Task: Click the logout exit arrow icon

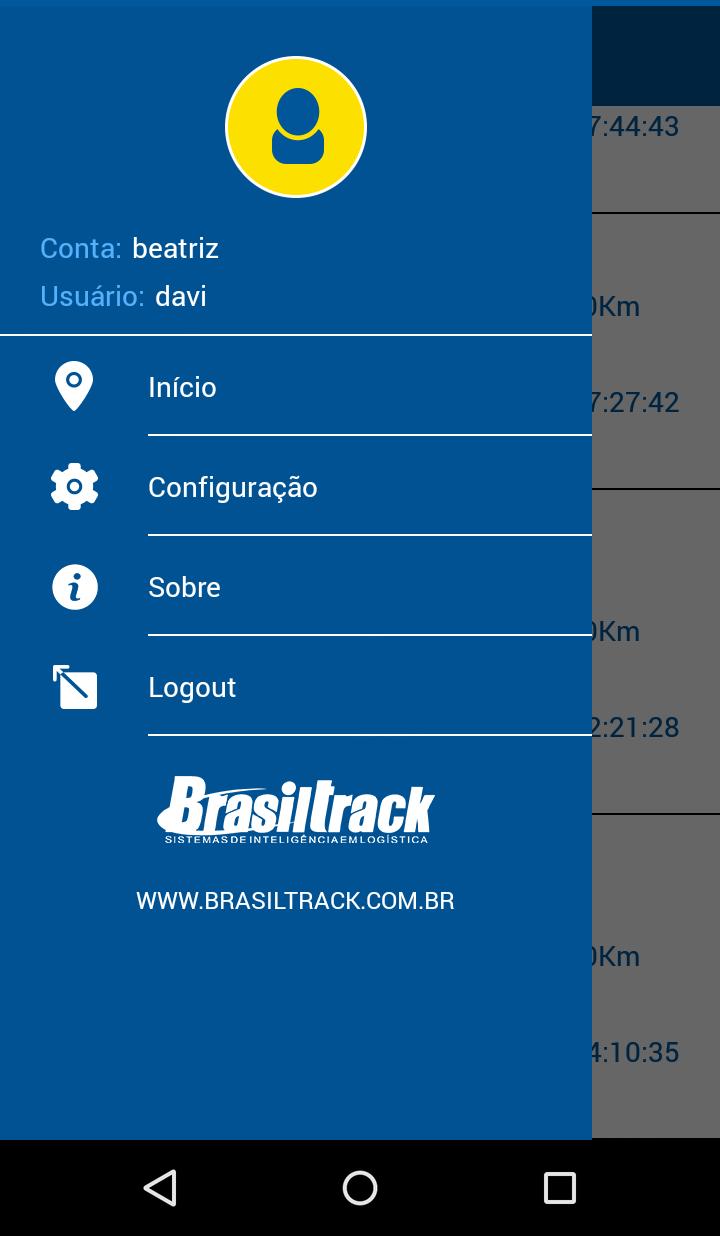Action: pyautogui.click(x=73, y=688)
